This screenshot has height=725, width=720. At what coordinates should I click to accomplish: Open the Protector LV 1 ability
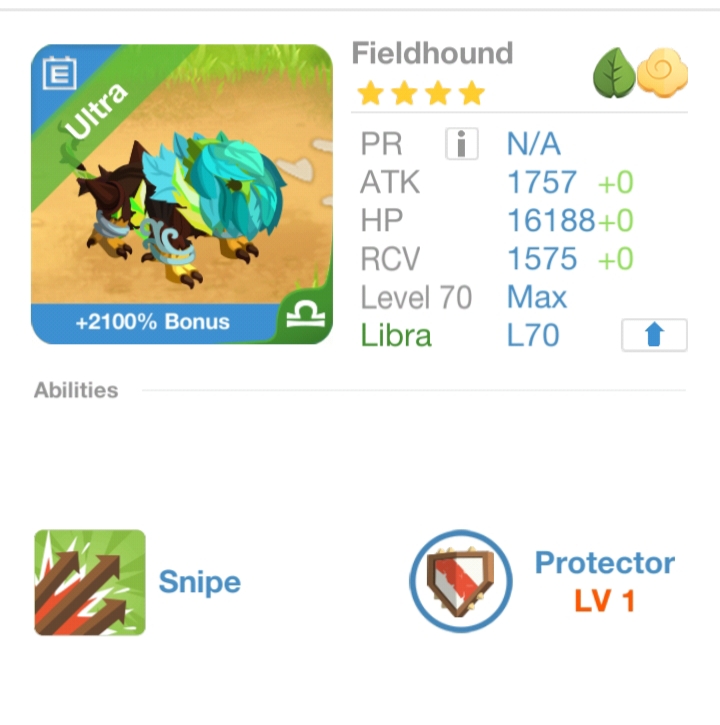pos(460,581)
